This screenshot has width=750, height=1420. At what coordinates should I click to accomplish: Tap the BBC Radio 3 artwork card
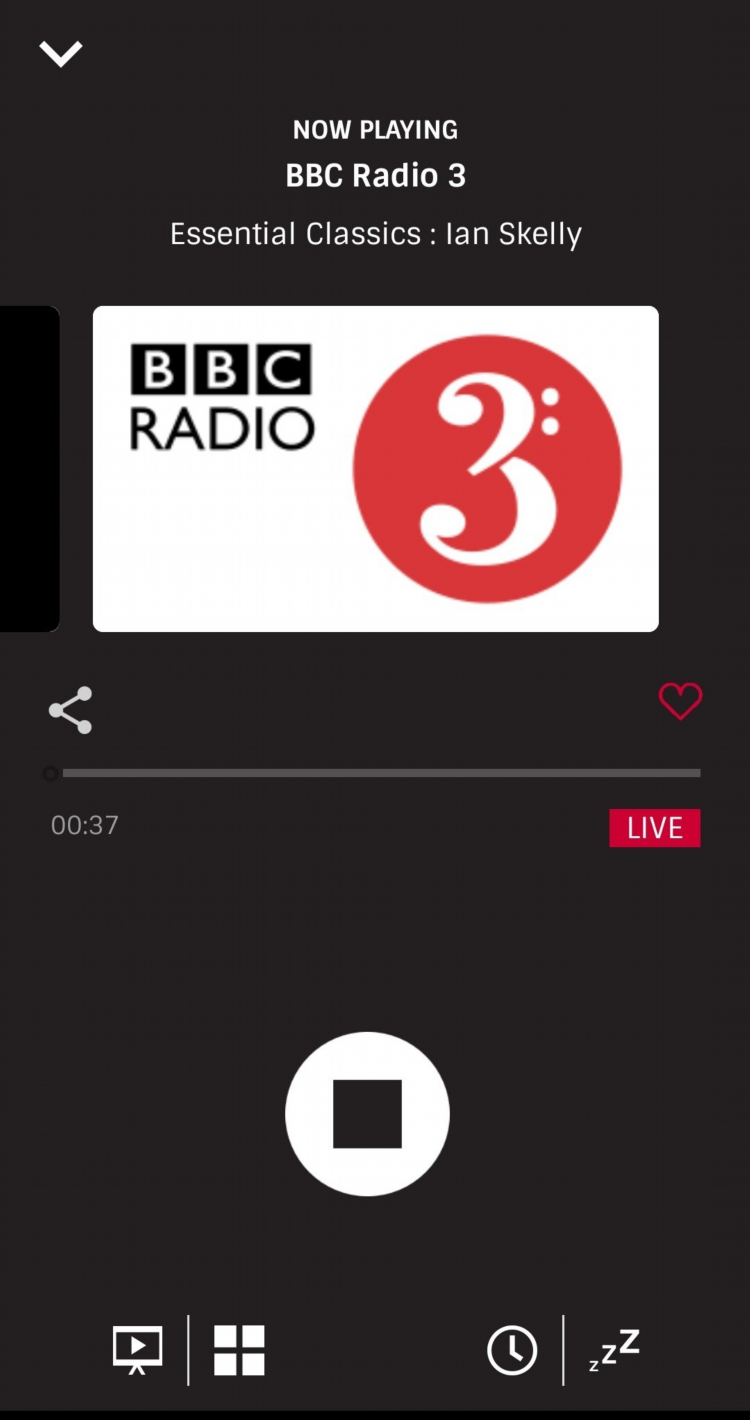(375, 468)
